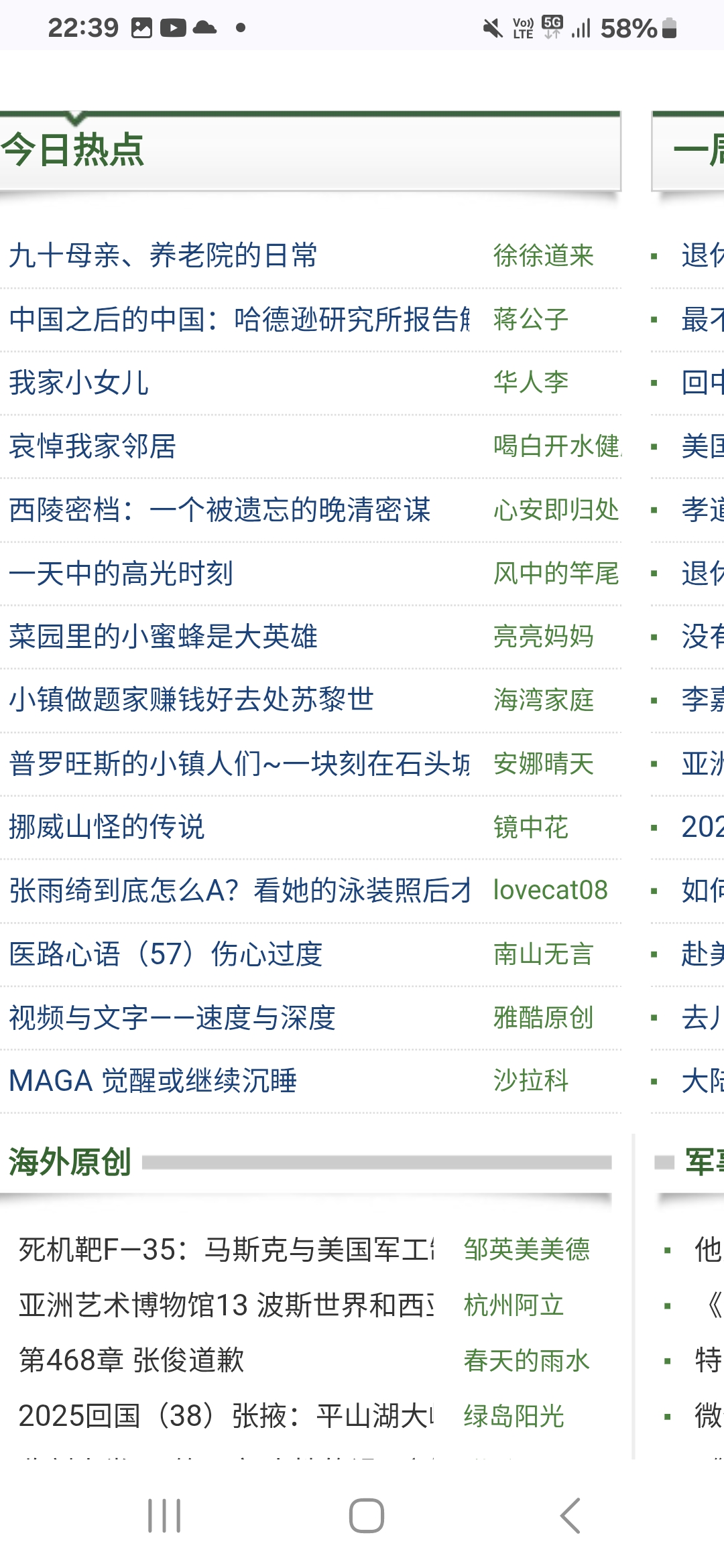Open article 死机靶F—35：马斯克与美国军工
This screenshot has width=724, height=1568.
coord(227,1250)
